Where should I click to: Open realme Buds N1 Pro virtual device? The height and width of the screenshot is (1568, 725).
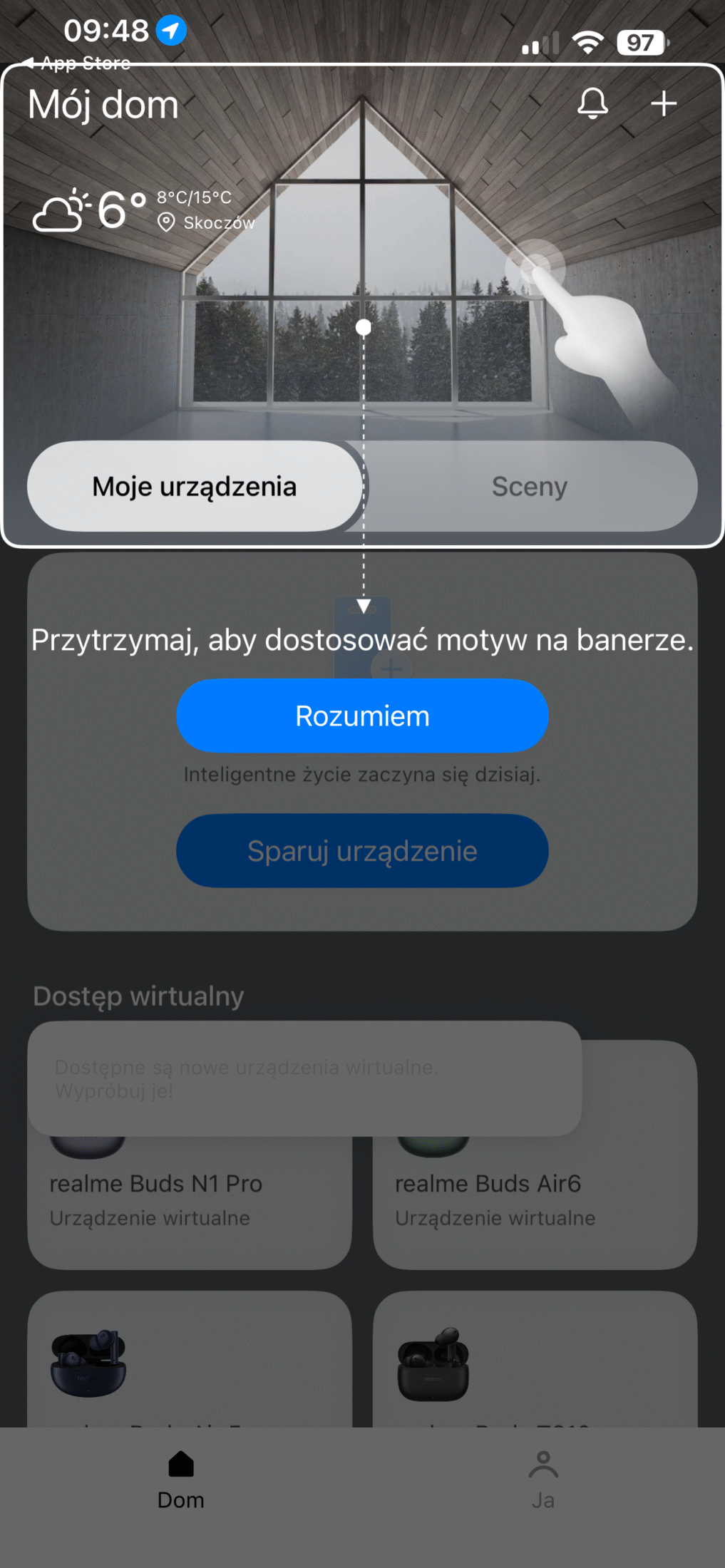pyautogui.click(x=189, y=1199)
